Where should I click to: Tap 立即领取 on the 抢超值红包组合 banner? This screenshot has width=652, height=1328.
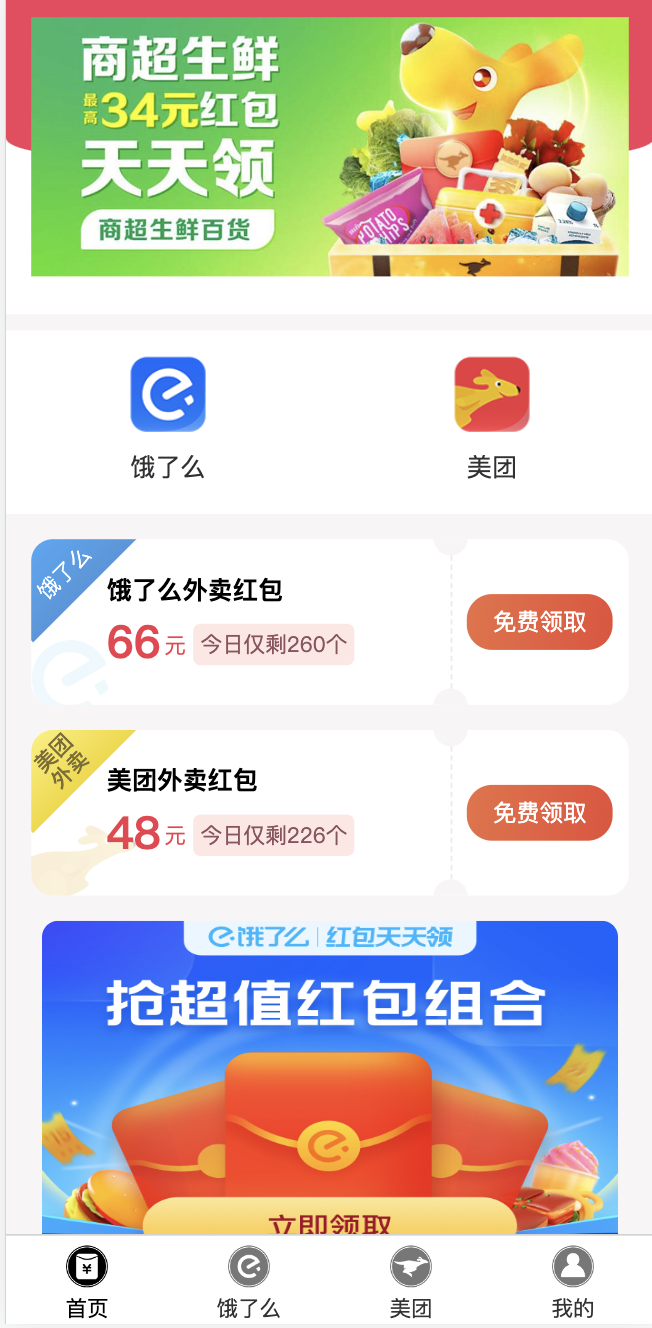tap(330, 1219)
